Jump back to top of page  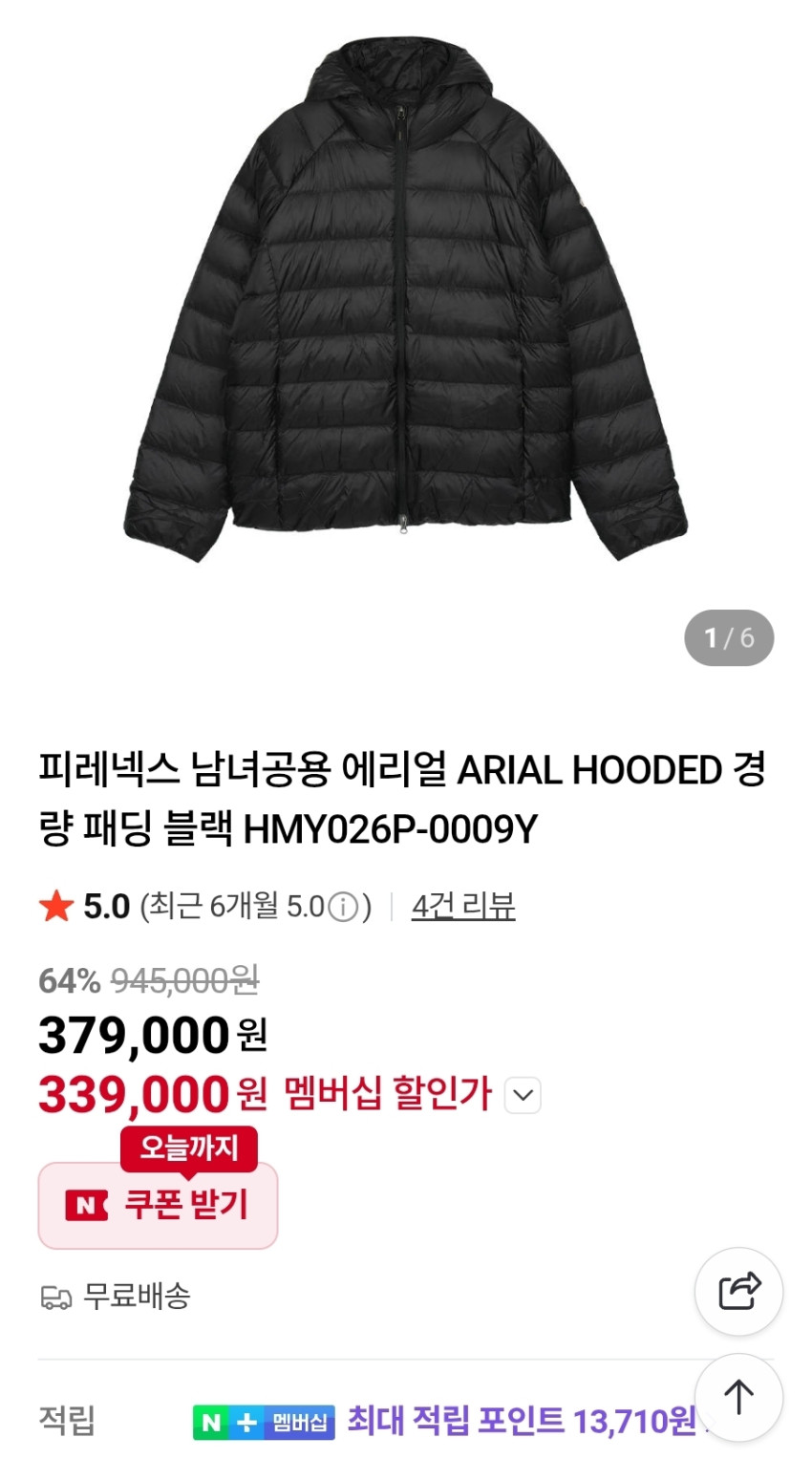[738, 1398]
